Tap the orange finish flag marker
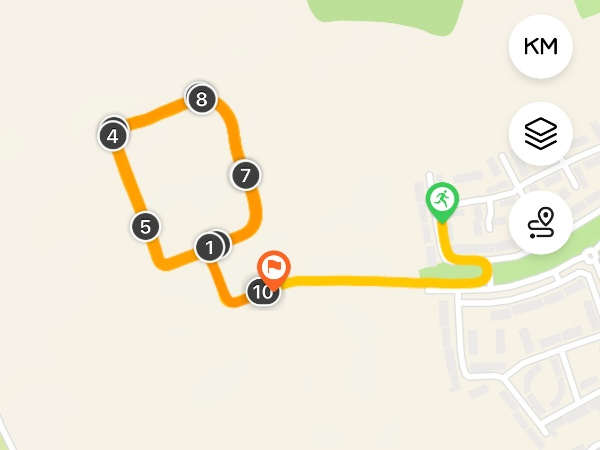The width and height of the screenshot is (600, 450). [x=274, y=268]
